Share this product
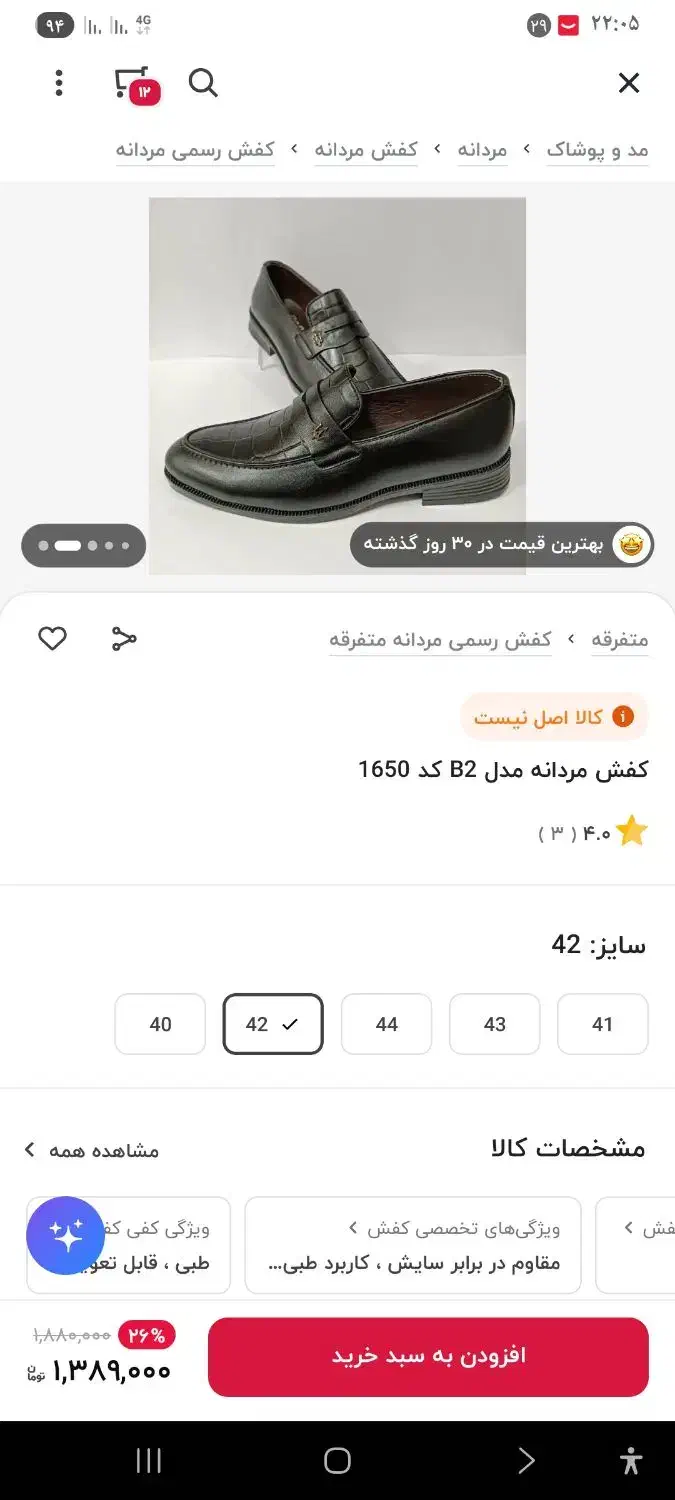The height and width of the screenshot is (1500, 675). [123, 639]
